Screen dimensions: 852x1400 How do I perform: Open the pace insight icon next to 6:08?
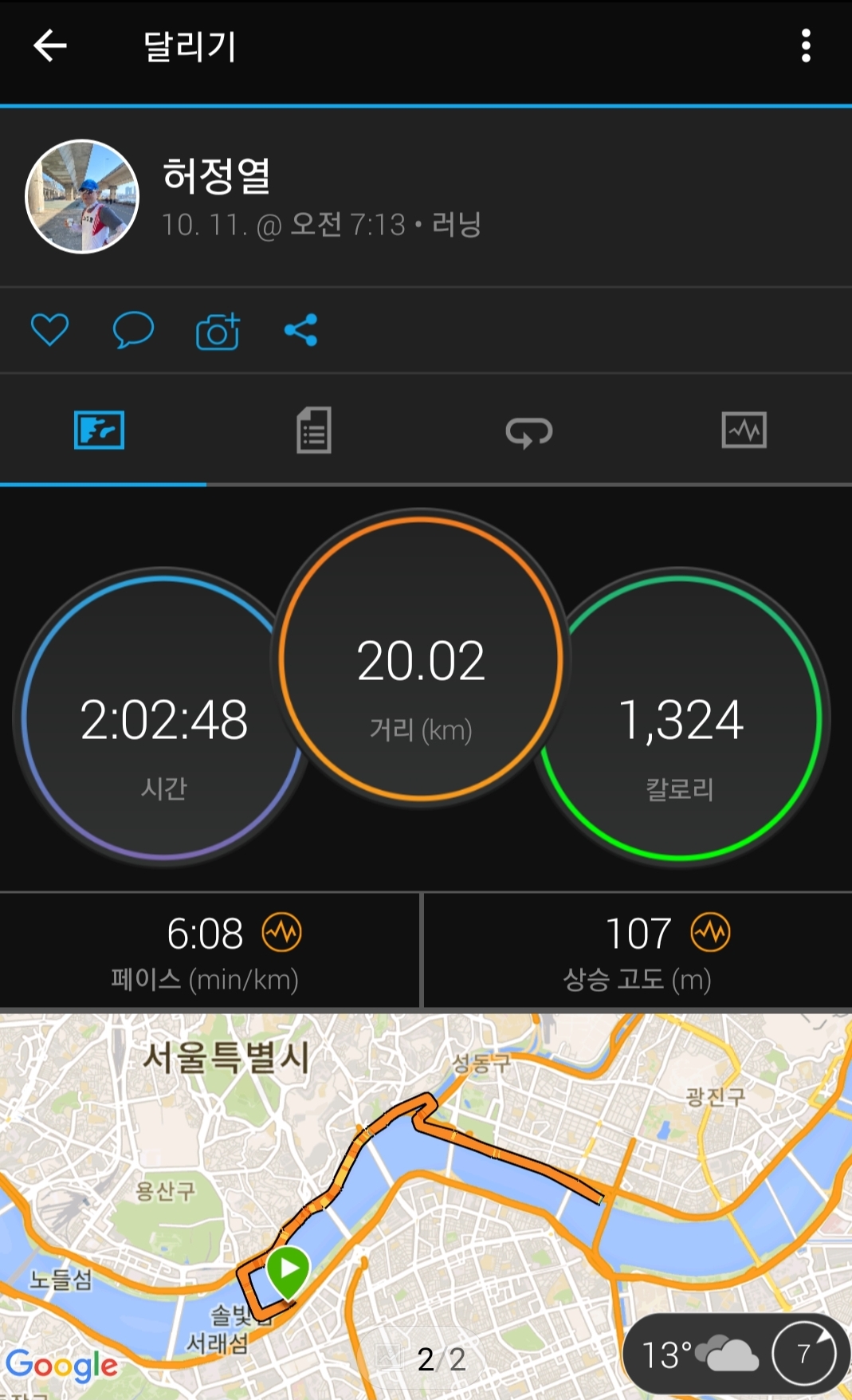(282, 932)
